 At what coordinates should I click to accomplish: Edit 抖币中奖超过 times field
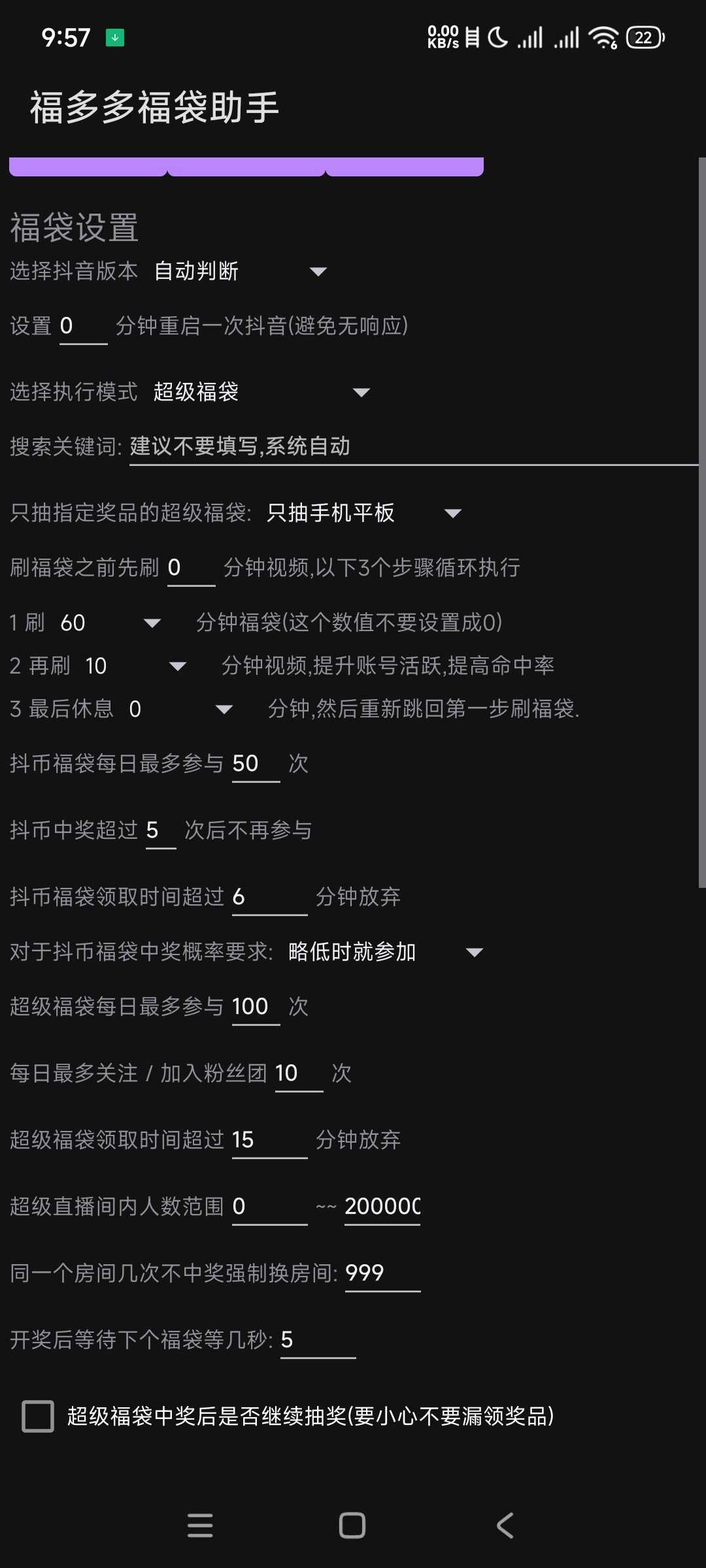click(x=160, y=830)
